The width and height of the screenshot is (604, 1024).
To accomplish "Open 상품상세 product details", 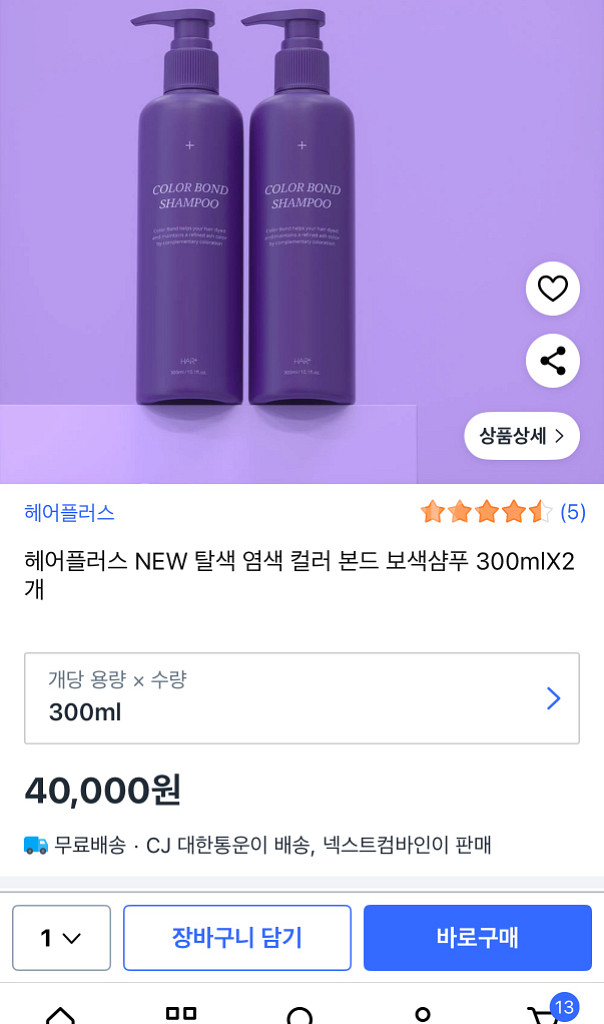I will tap(521, 436).
